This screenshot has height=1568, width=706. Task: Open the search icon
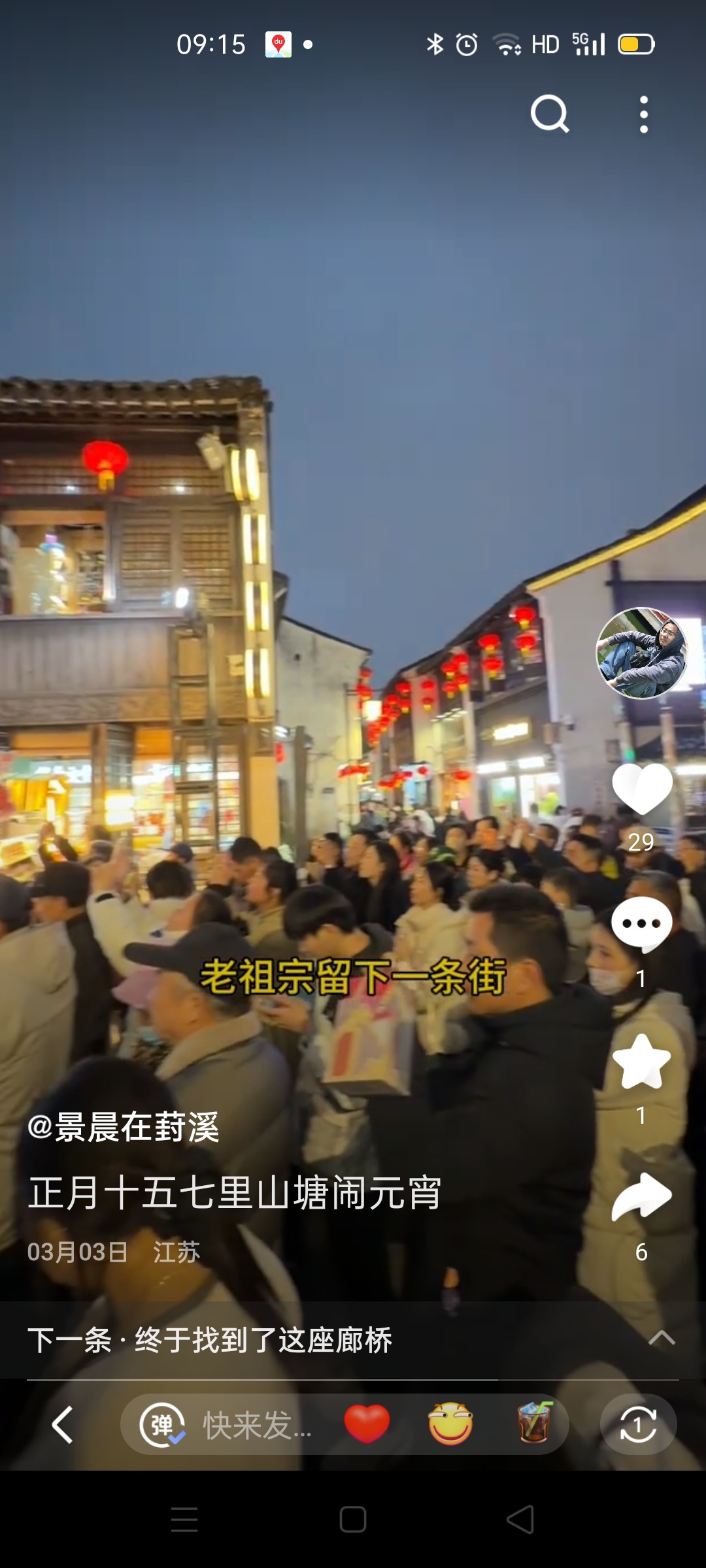click(x=549, y=114)
